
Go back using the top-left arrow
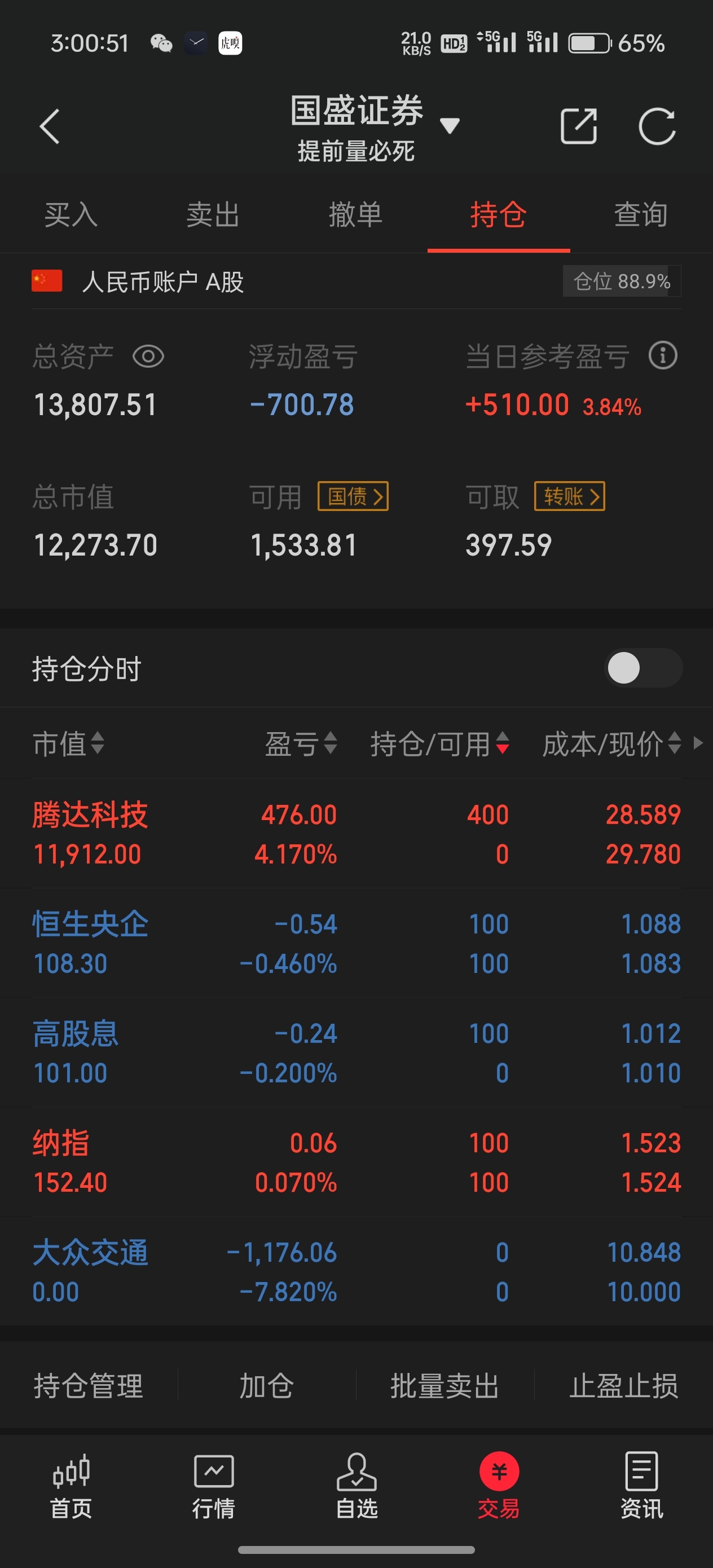[49, 126]
